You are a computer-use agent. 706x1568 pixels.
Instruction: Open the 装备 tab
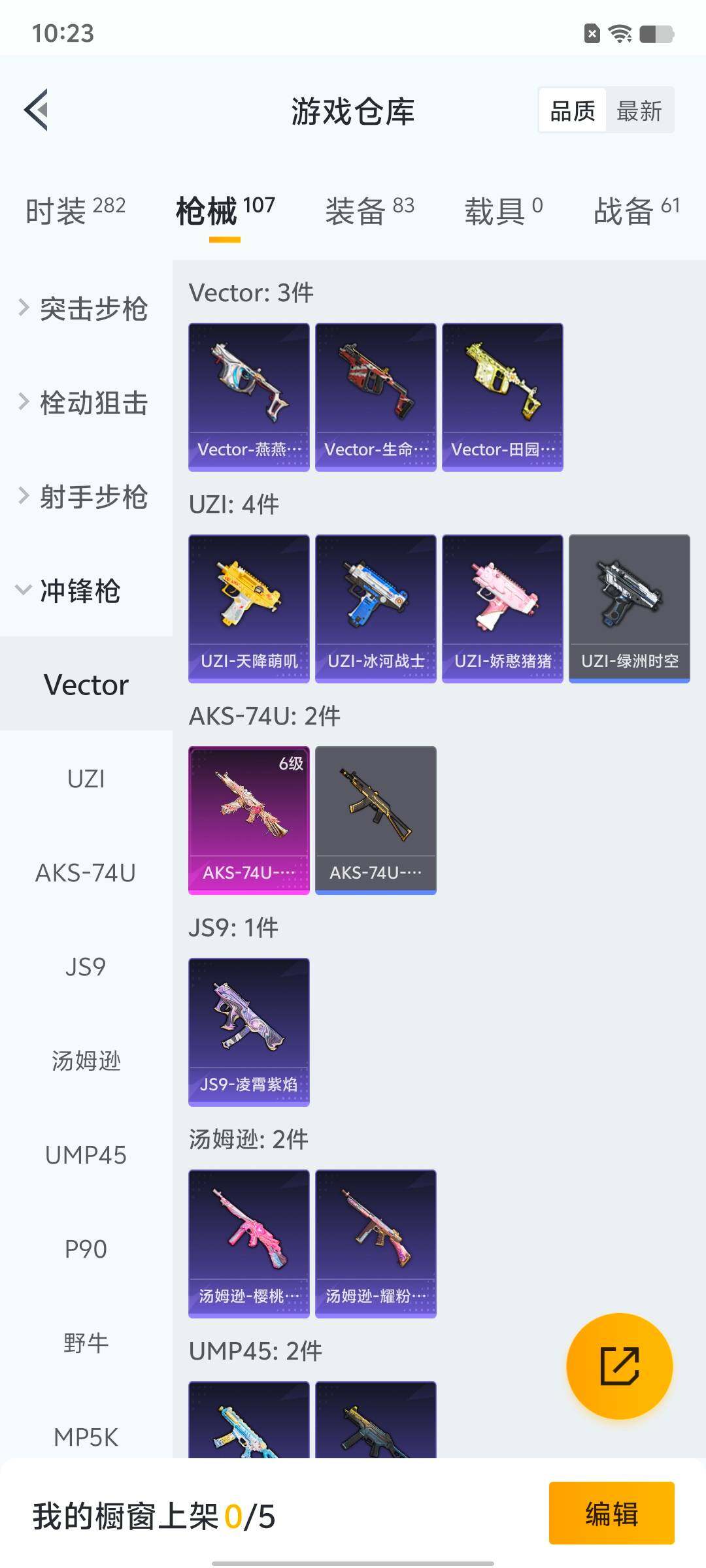369,210
